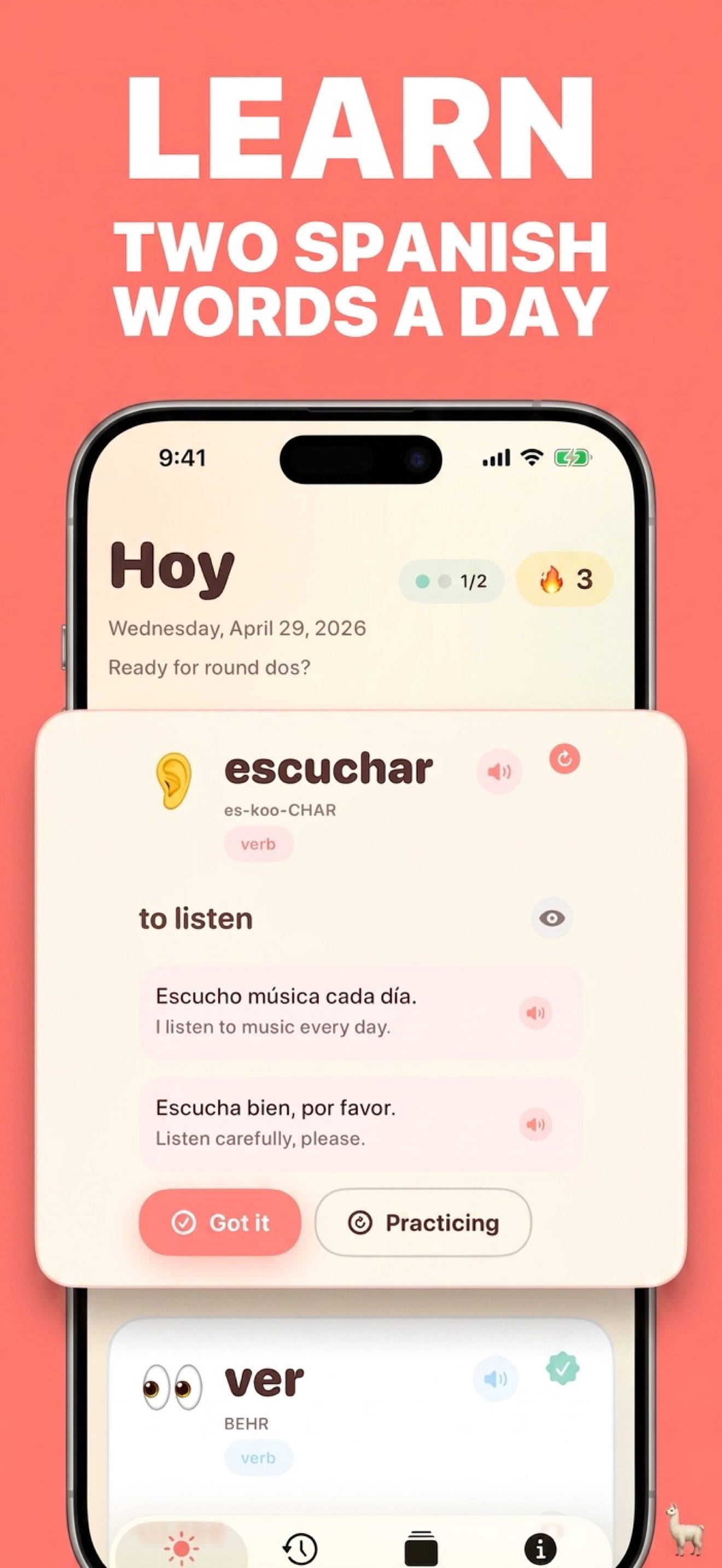Screen dimensions: 722x1568
Task: Tap the 1/2 daily progress indicator
Action: click(451, 581)
